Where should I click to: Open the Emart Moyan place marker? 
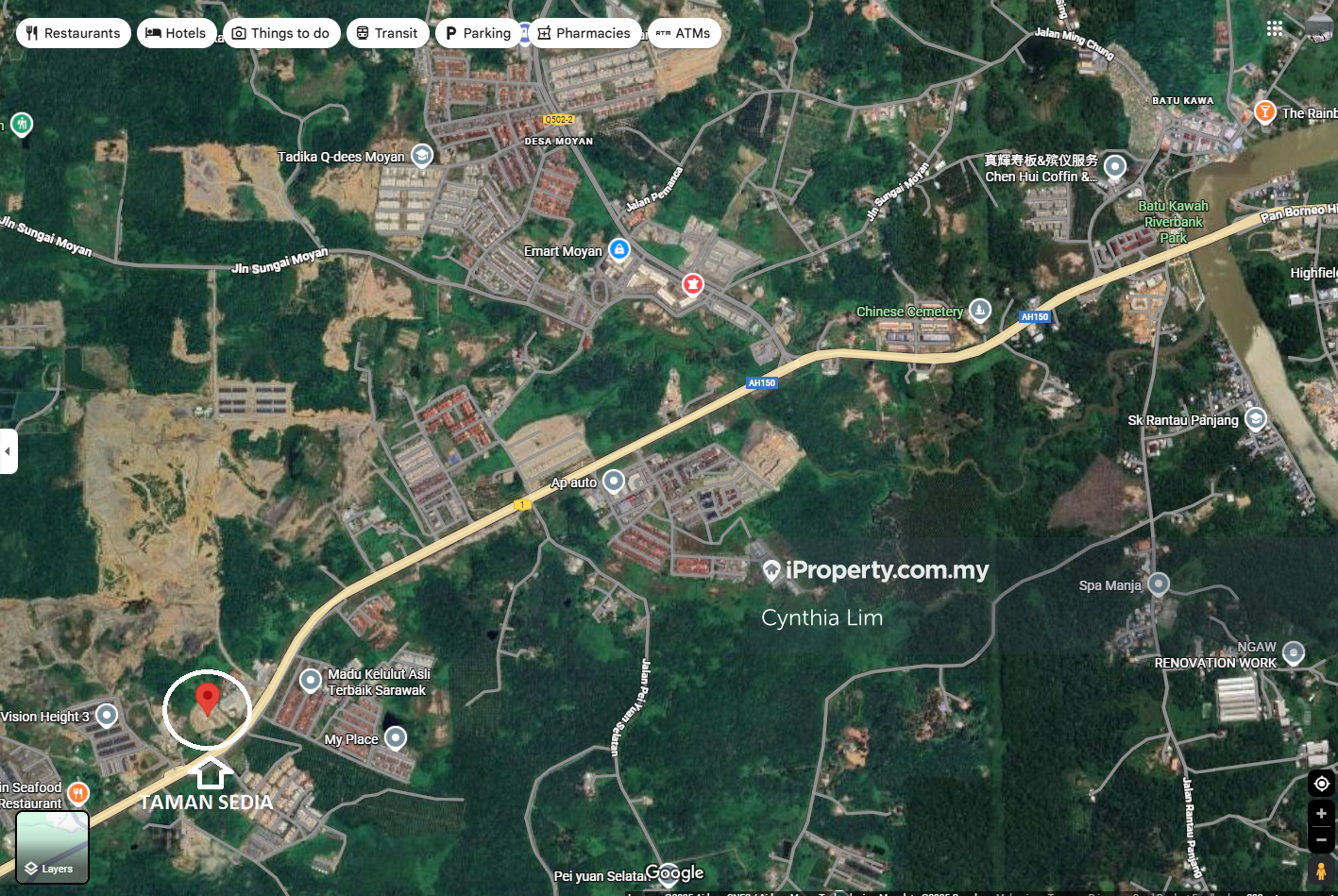click(619, 249)
